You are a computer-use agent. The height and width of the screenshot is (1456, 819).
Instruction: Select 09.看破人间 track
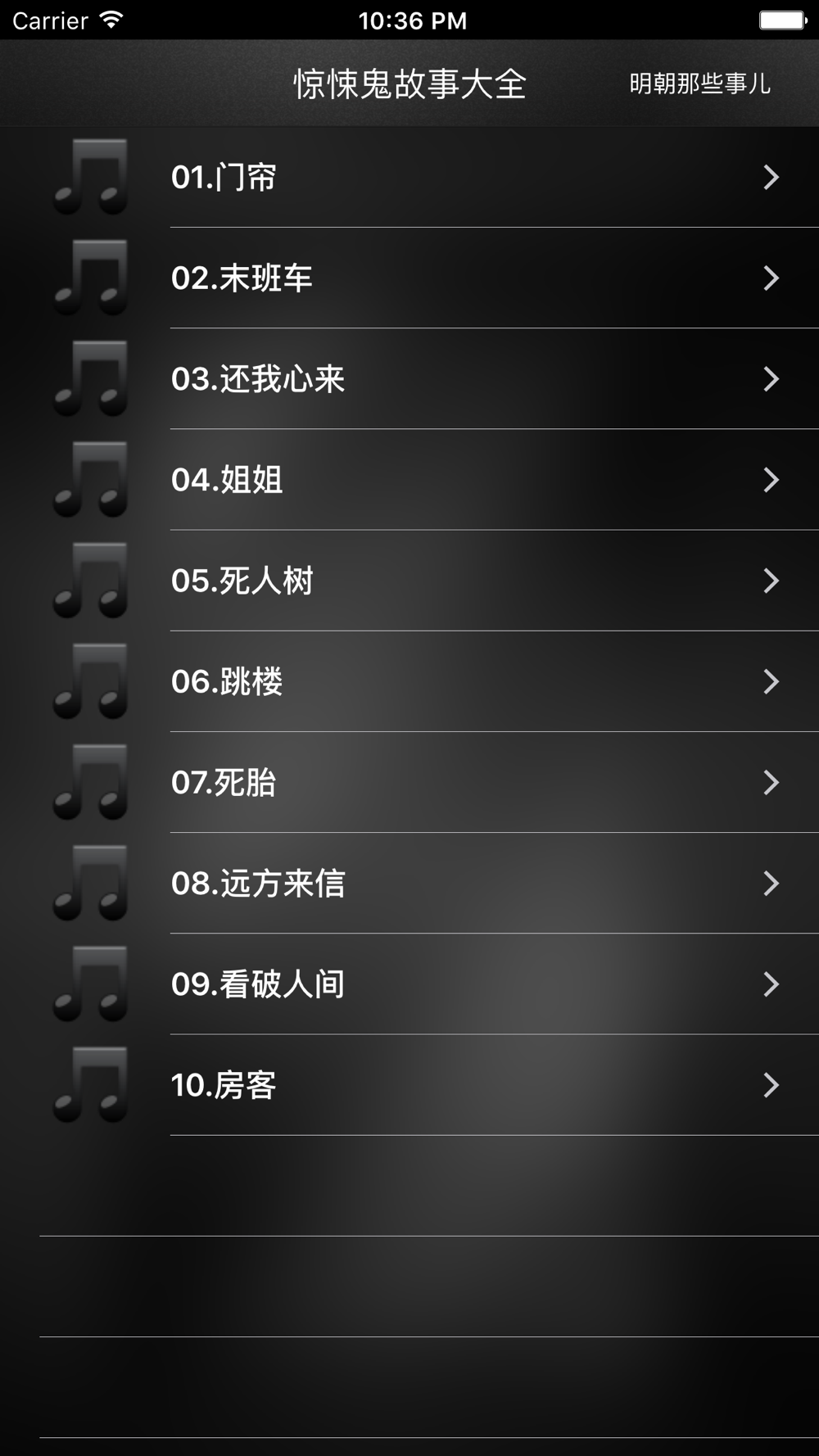point(409,983)
